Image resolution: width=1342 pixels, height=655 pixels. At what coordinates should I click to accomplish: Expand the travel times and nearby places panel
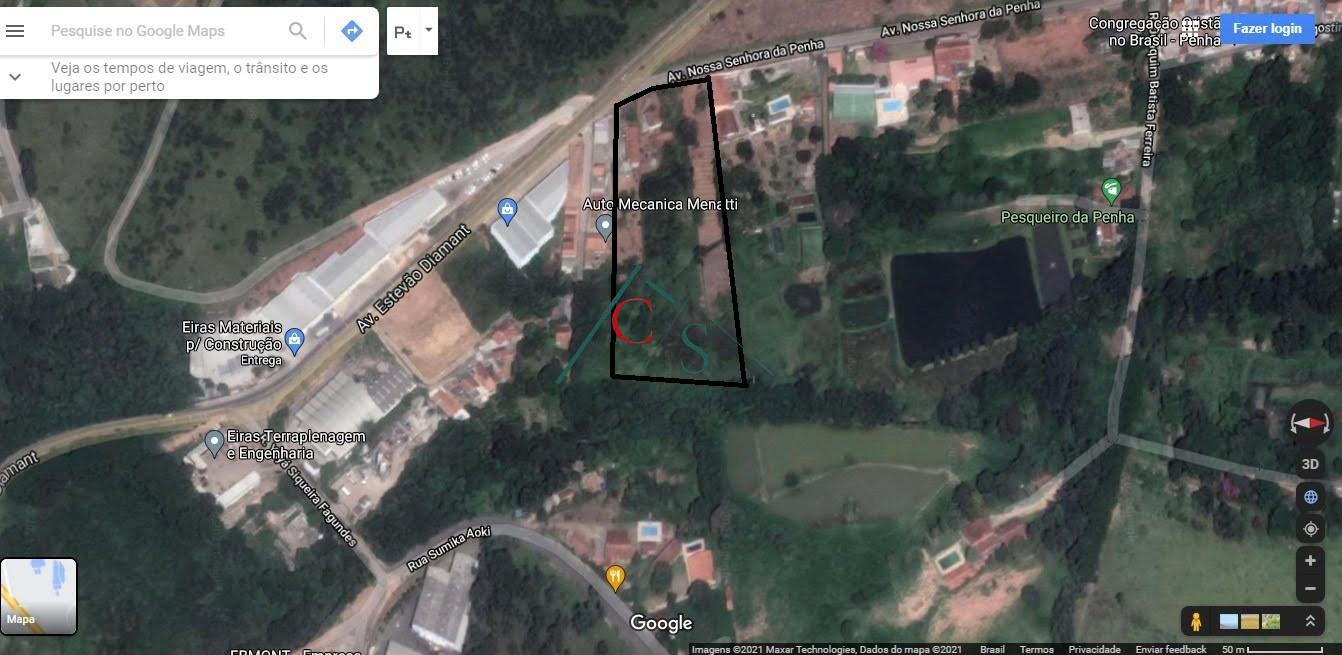15,77
